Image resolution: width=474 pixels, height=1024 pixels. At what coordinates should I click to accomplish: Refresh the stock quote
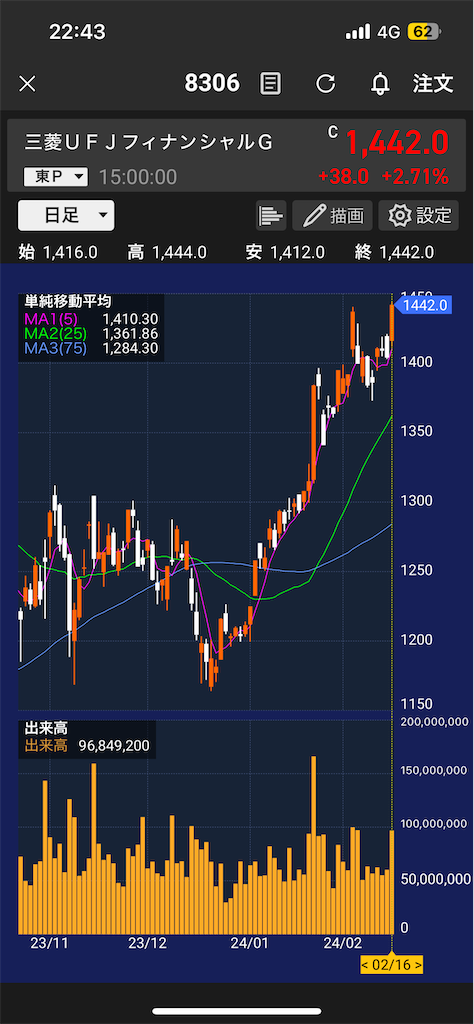(x=325, y=84)
